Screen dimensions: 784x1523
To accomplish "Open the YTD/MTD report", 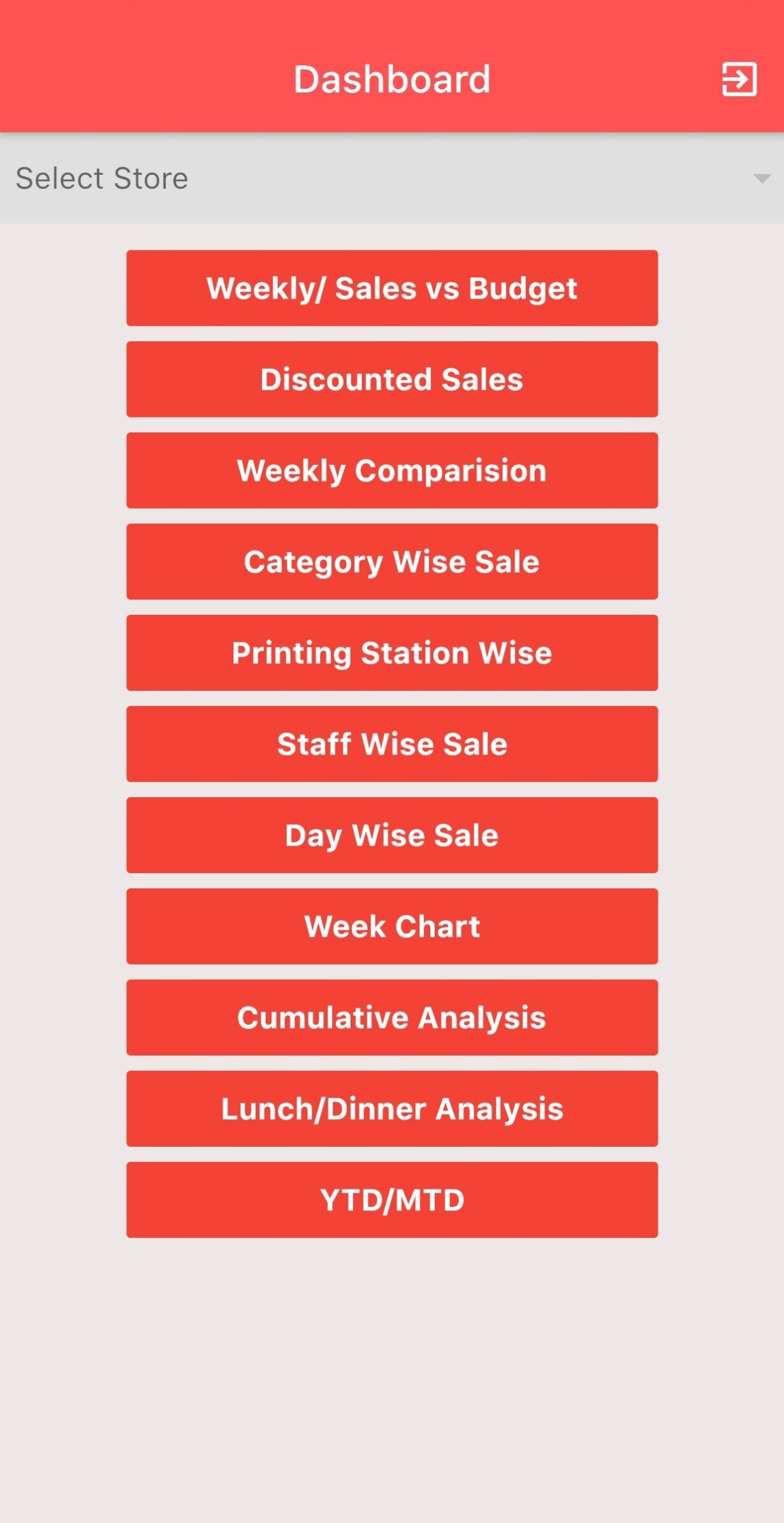I will (x=391, y=1200).
